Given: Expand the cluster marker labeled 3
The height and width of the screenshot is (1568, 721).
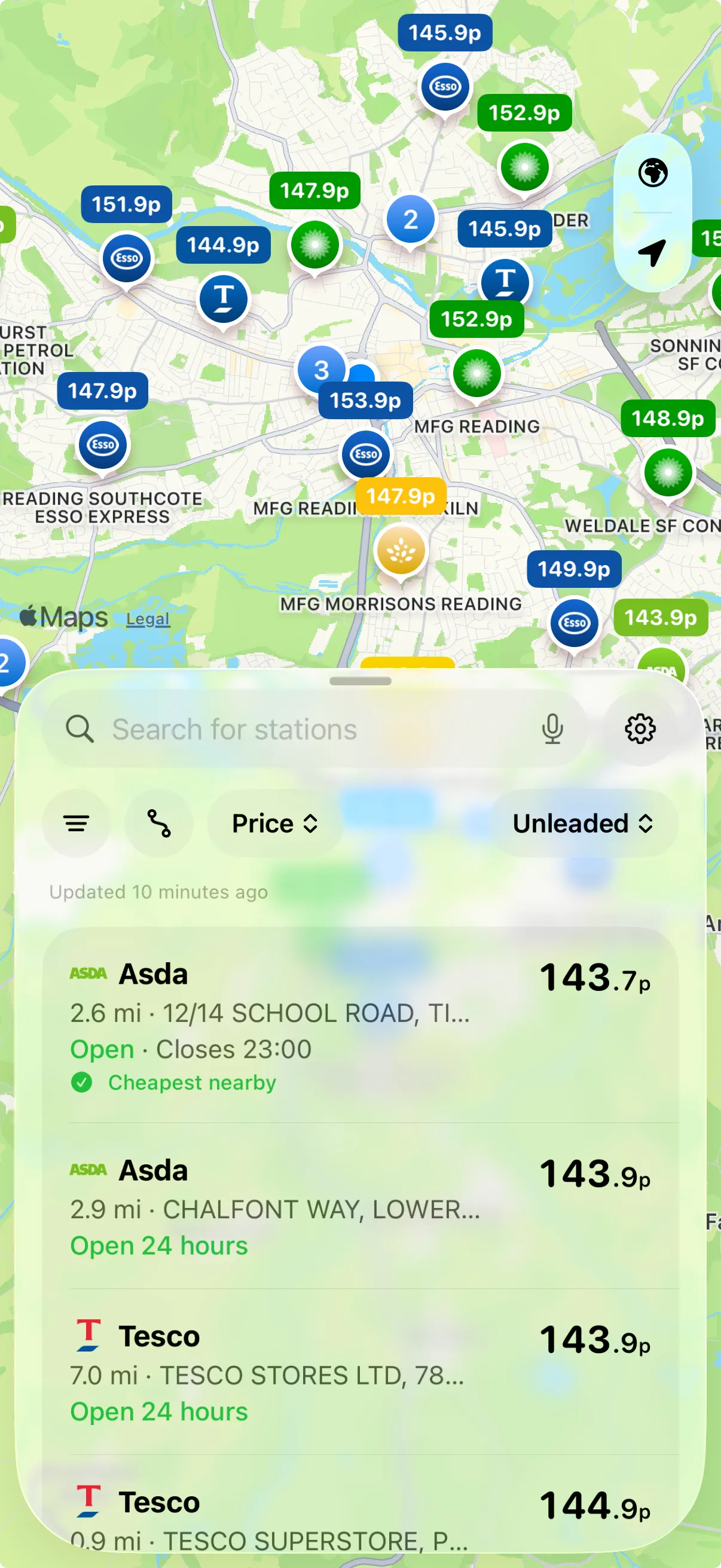Looking at the screenshot, I should point(322,370).
